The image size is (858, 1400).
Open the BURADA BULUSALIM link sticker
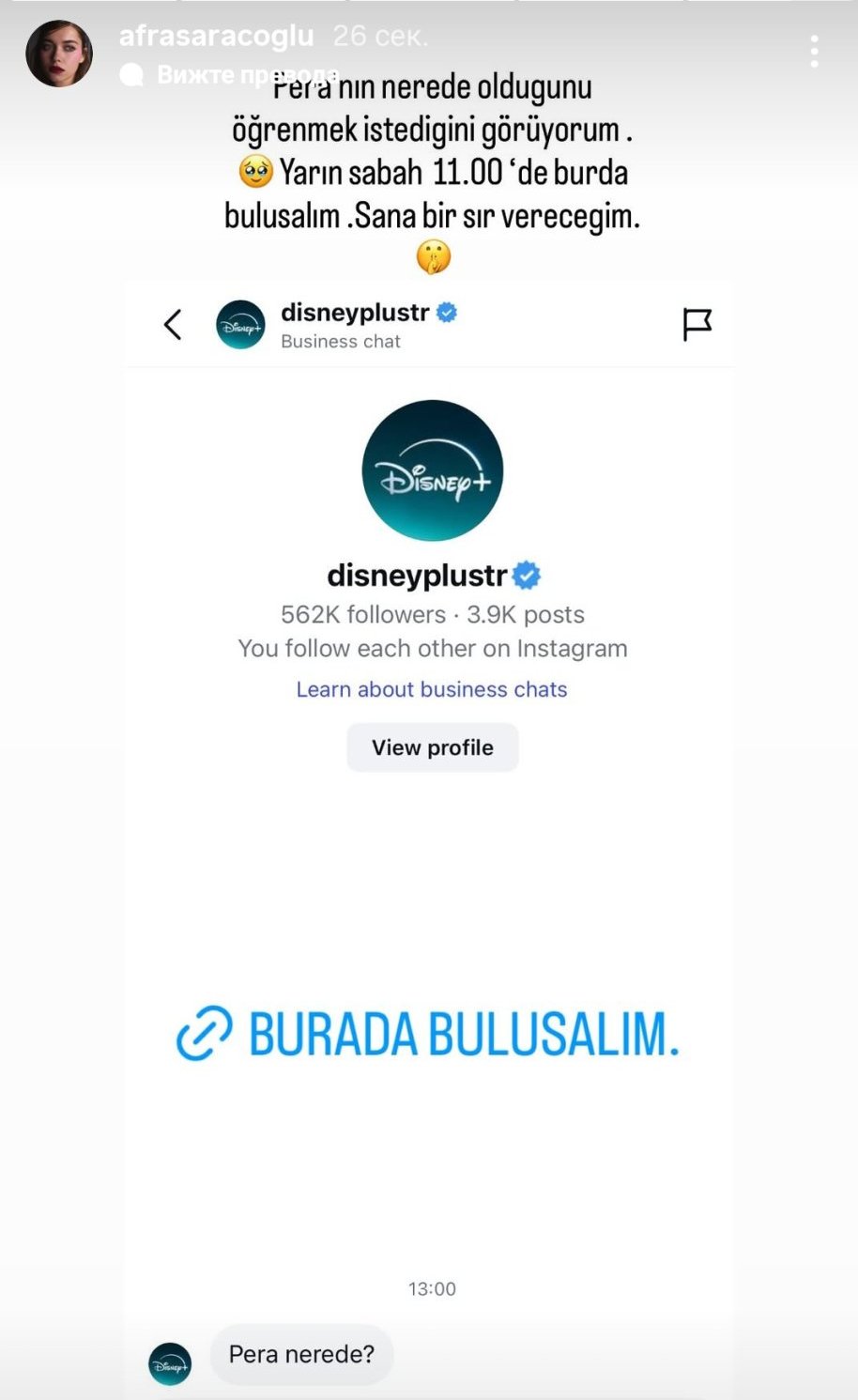[x=428, y=1034]
